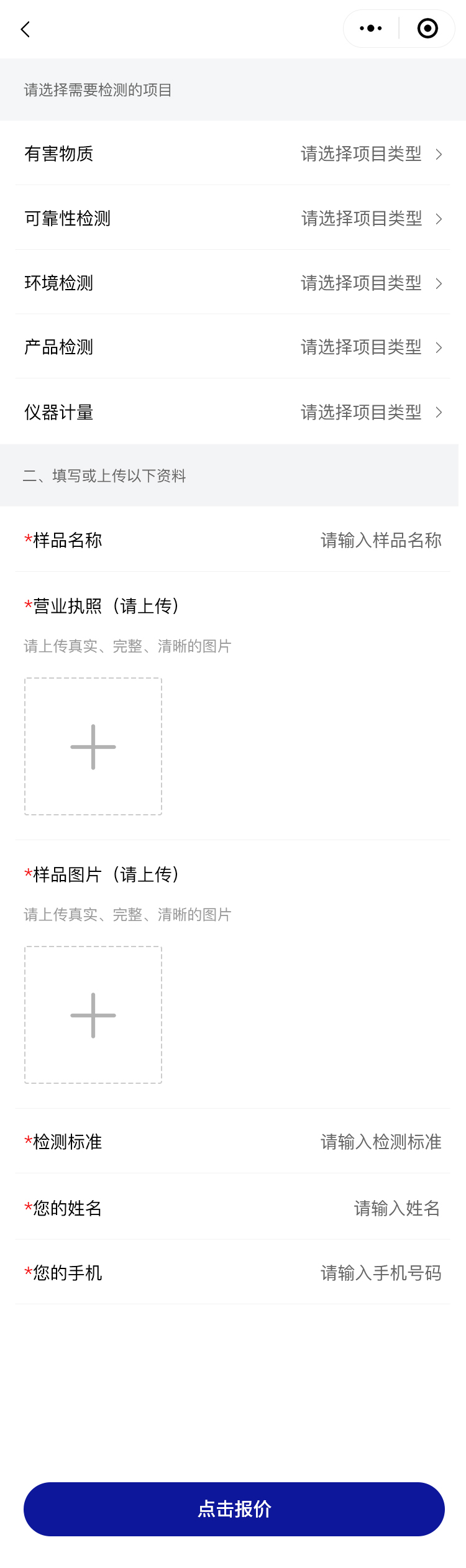This screenshot has height=1568, width=466.
Task: Open the mini program more-options menu
Action: [371, 29]
